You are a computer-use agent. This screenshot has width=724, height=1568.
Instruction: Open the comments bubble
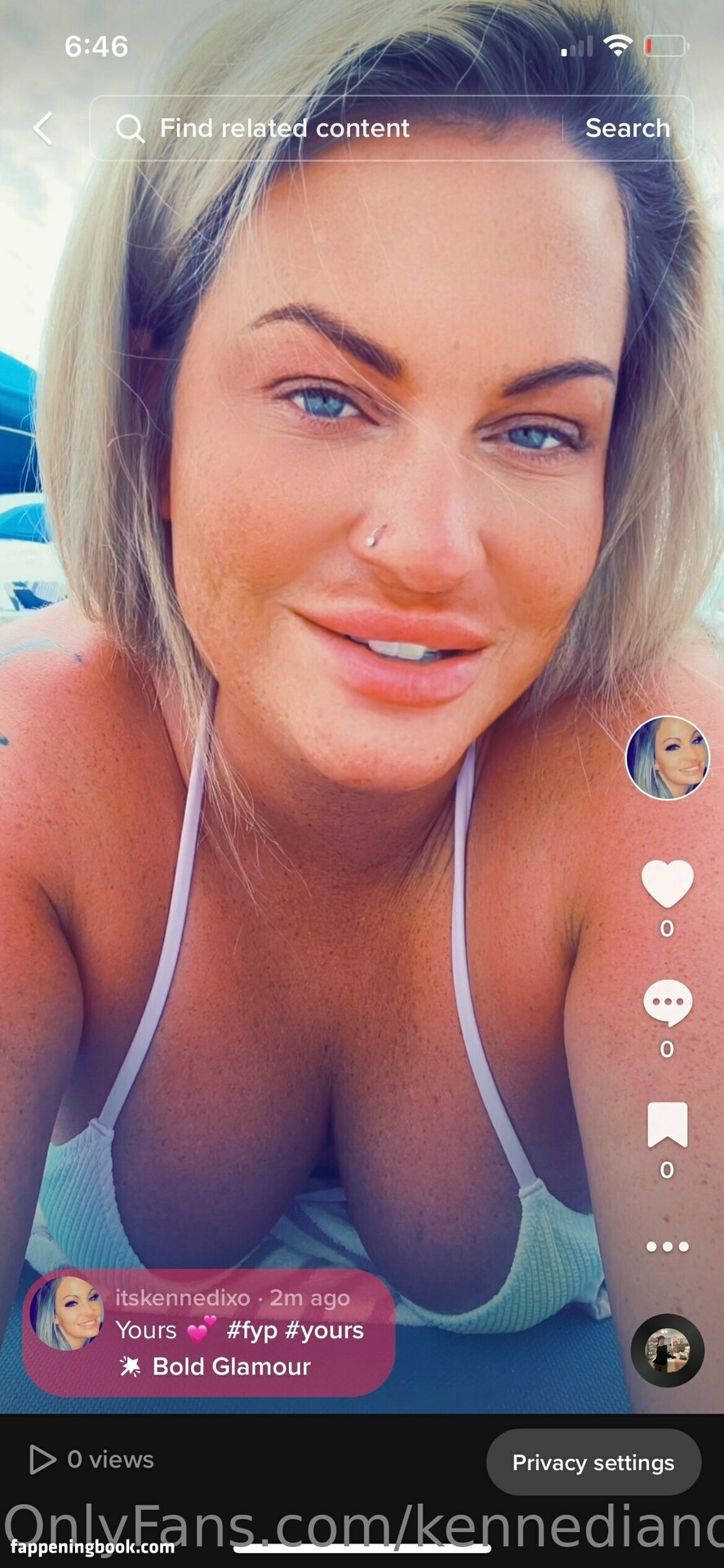(x=667, y=1002)
